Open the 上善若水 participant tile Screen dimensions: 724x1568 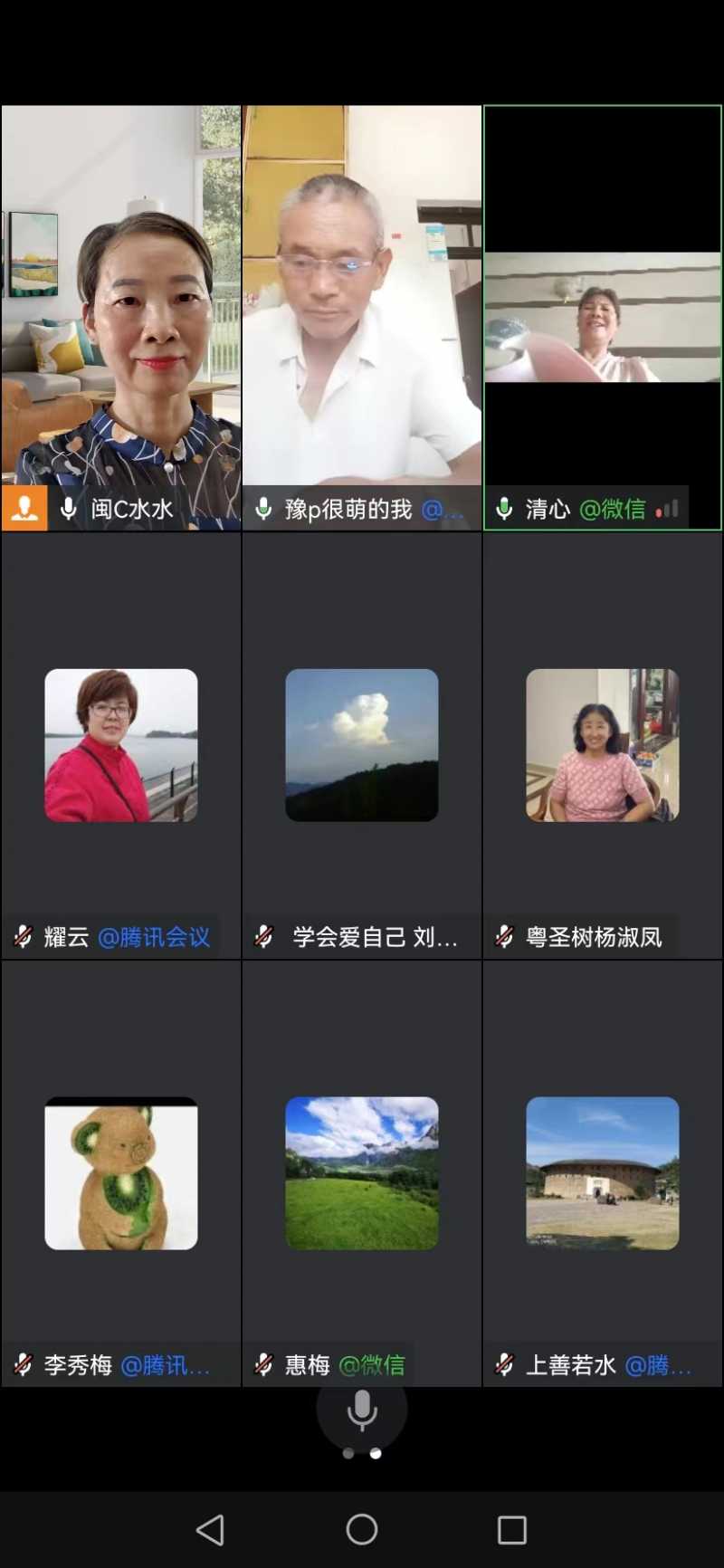point(603,1173)
